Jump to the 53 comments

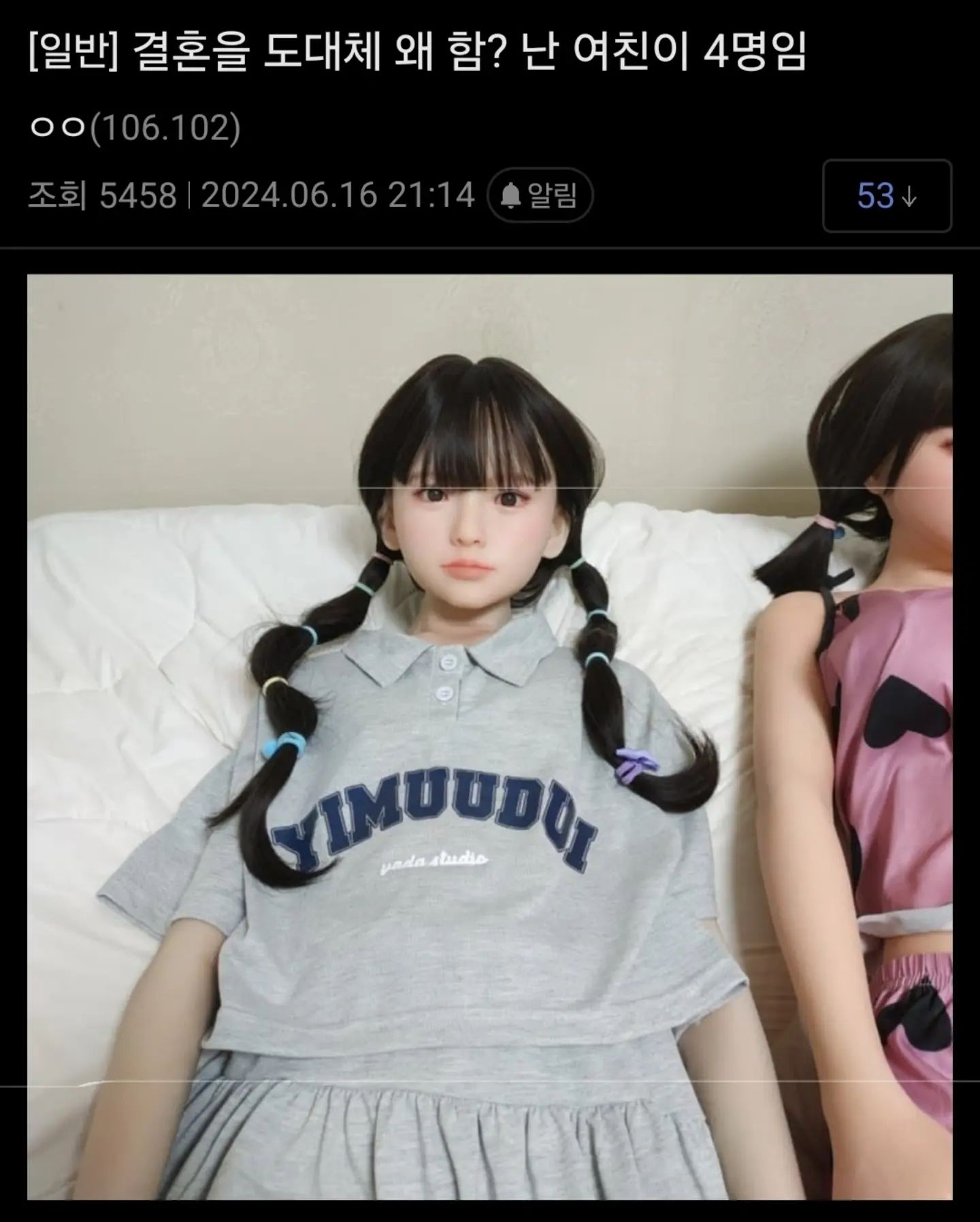[x=886, y=196]
